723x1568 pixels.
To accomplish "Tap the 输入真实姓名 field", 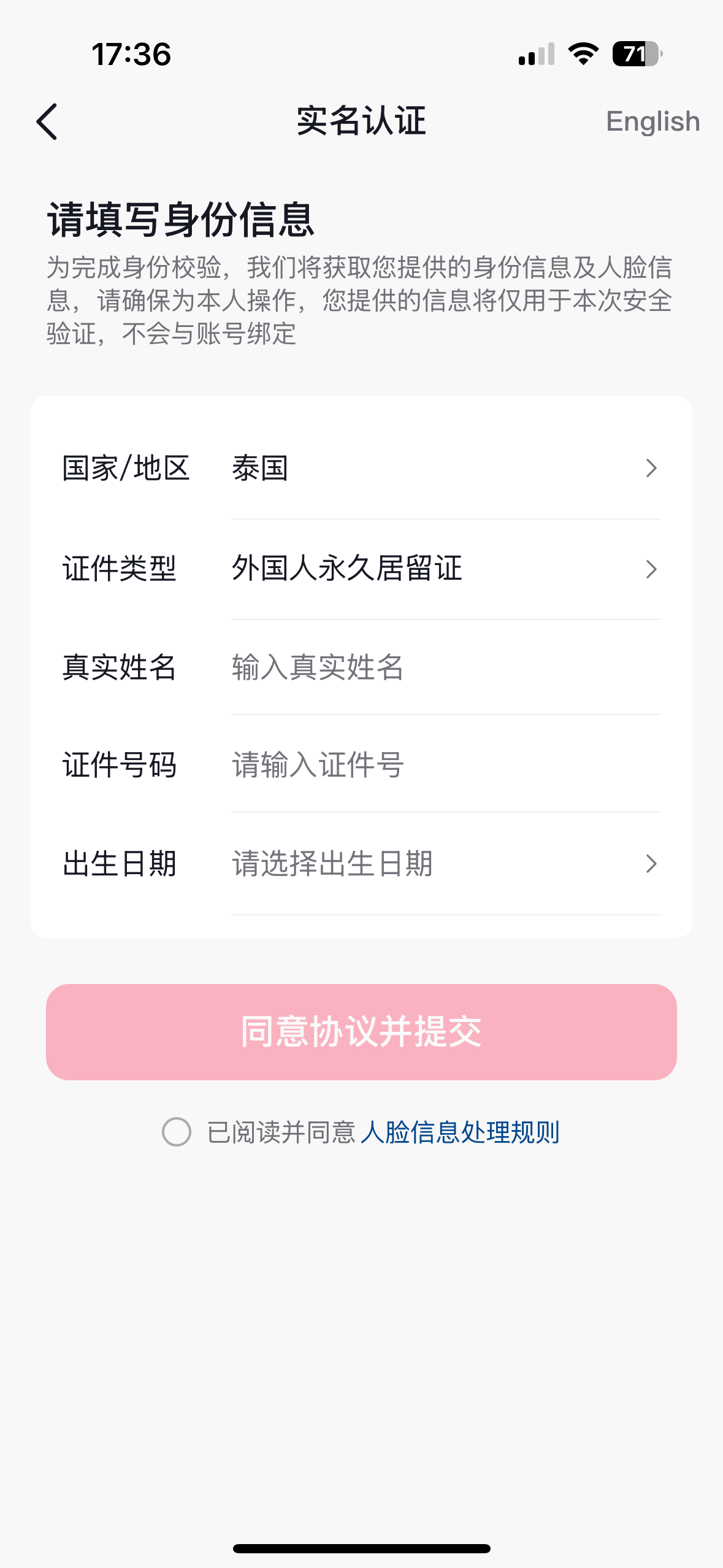I will 446,667.
